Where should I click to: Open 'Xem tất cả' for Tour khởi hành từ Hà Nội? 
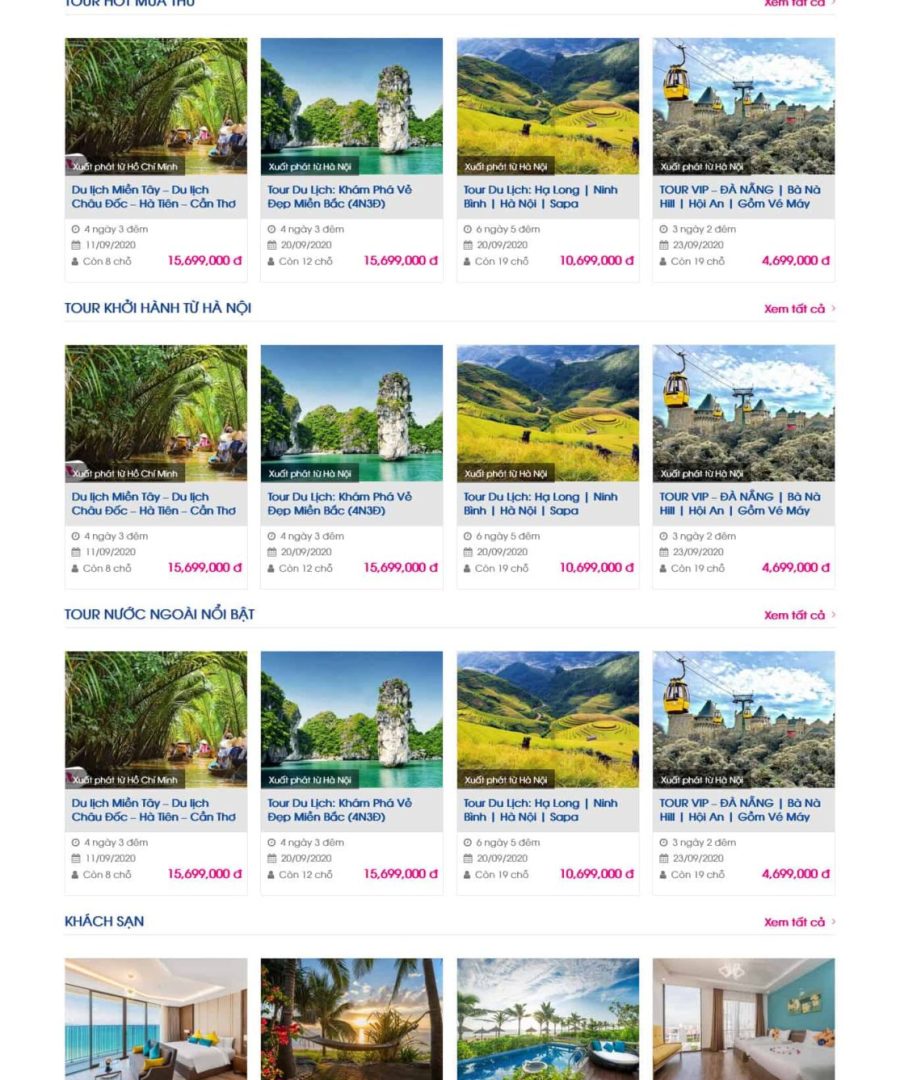tap(796, 309)
